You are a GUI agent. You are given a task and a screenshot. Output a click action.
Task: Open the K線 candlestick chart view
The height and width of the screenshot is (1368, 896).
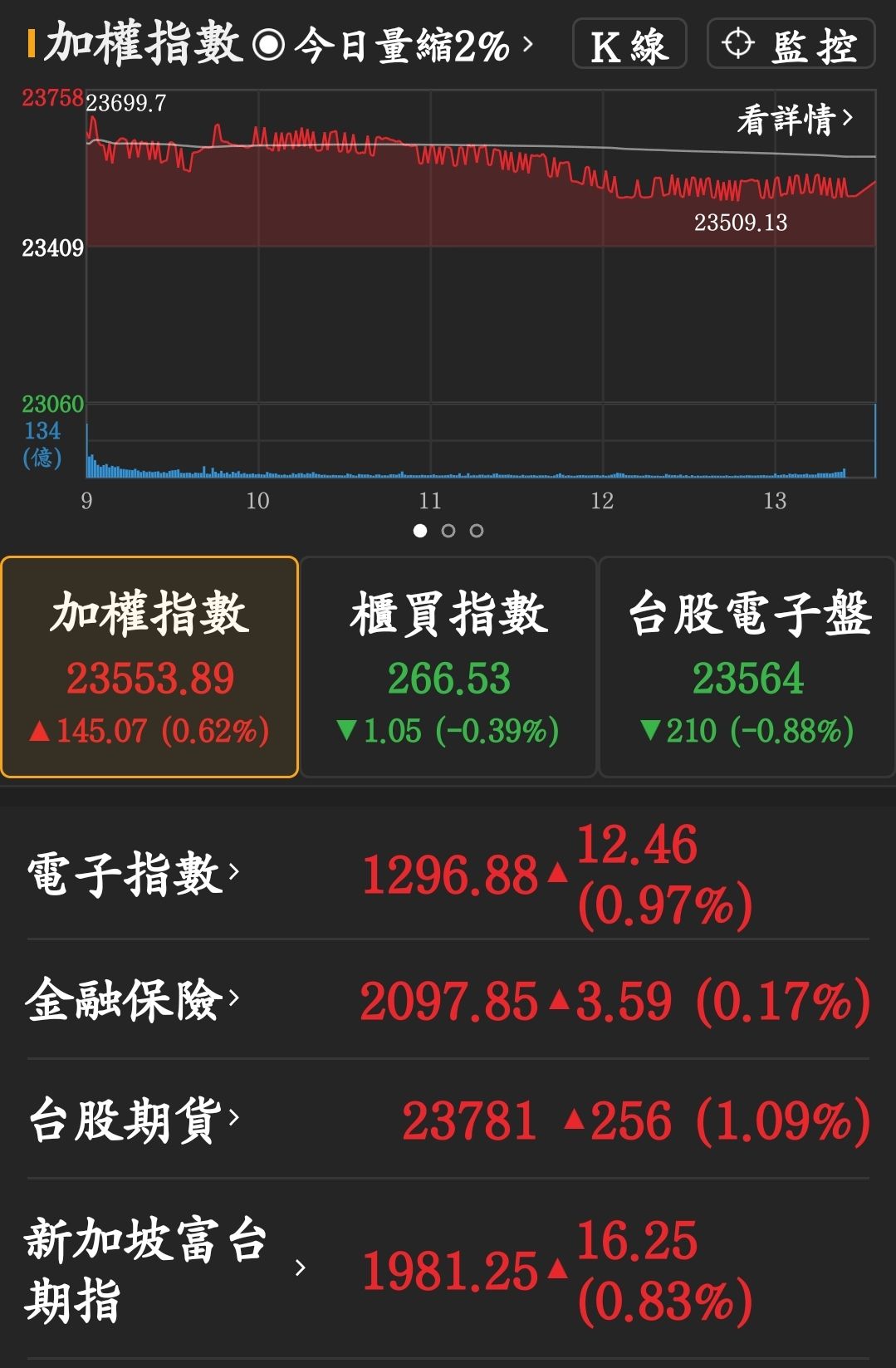629,45
